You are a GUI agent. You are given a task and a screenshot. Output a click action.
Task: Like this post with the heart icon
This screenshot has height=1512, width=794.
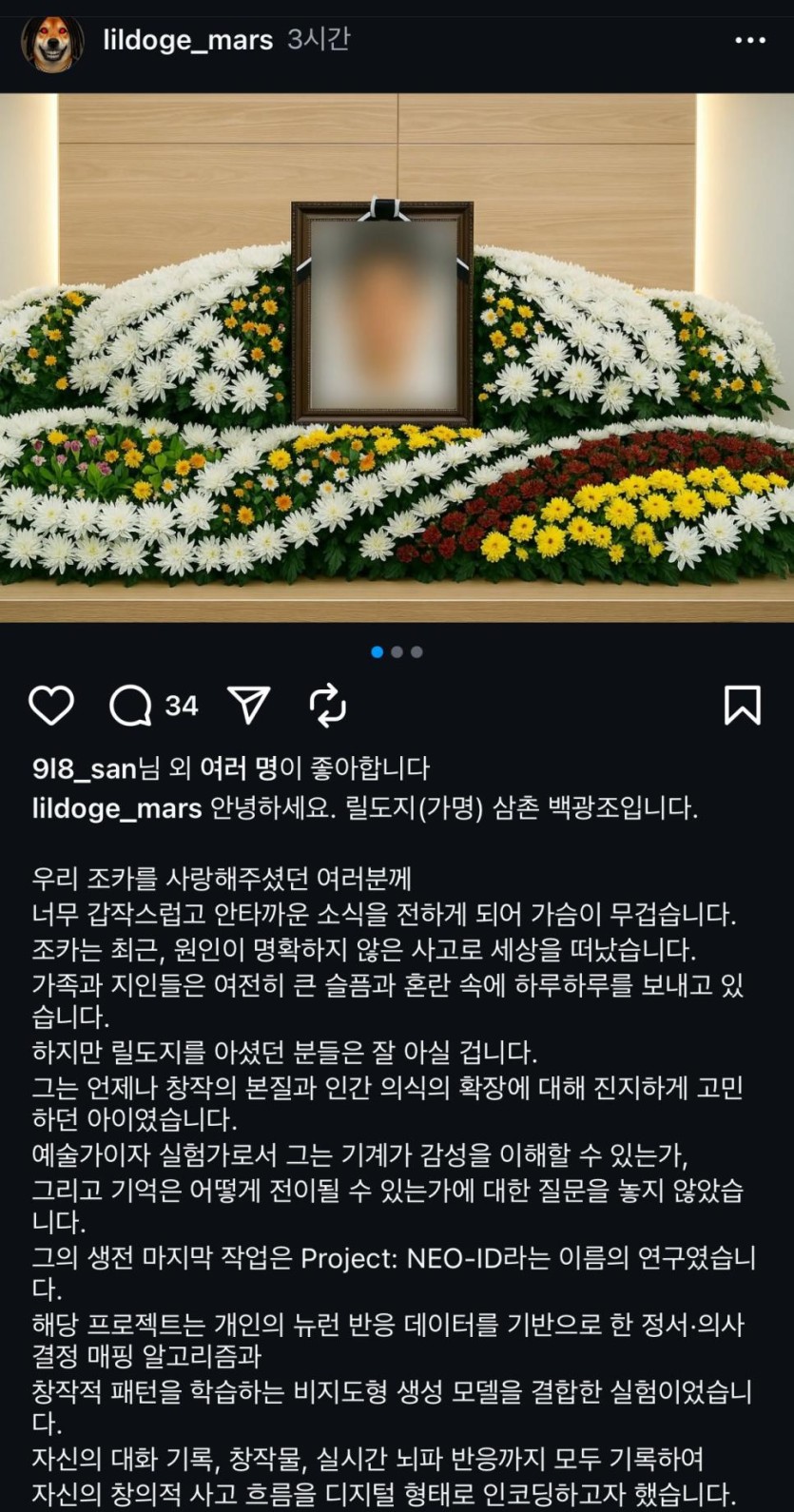tap(51, 706)
